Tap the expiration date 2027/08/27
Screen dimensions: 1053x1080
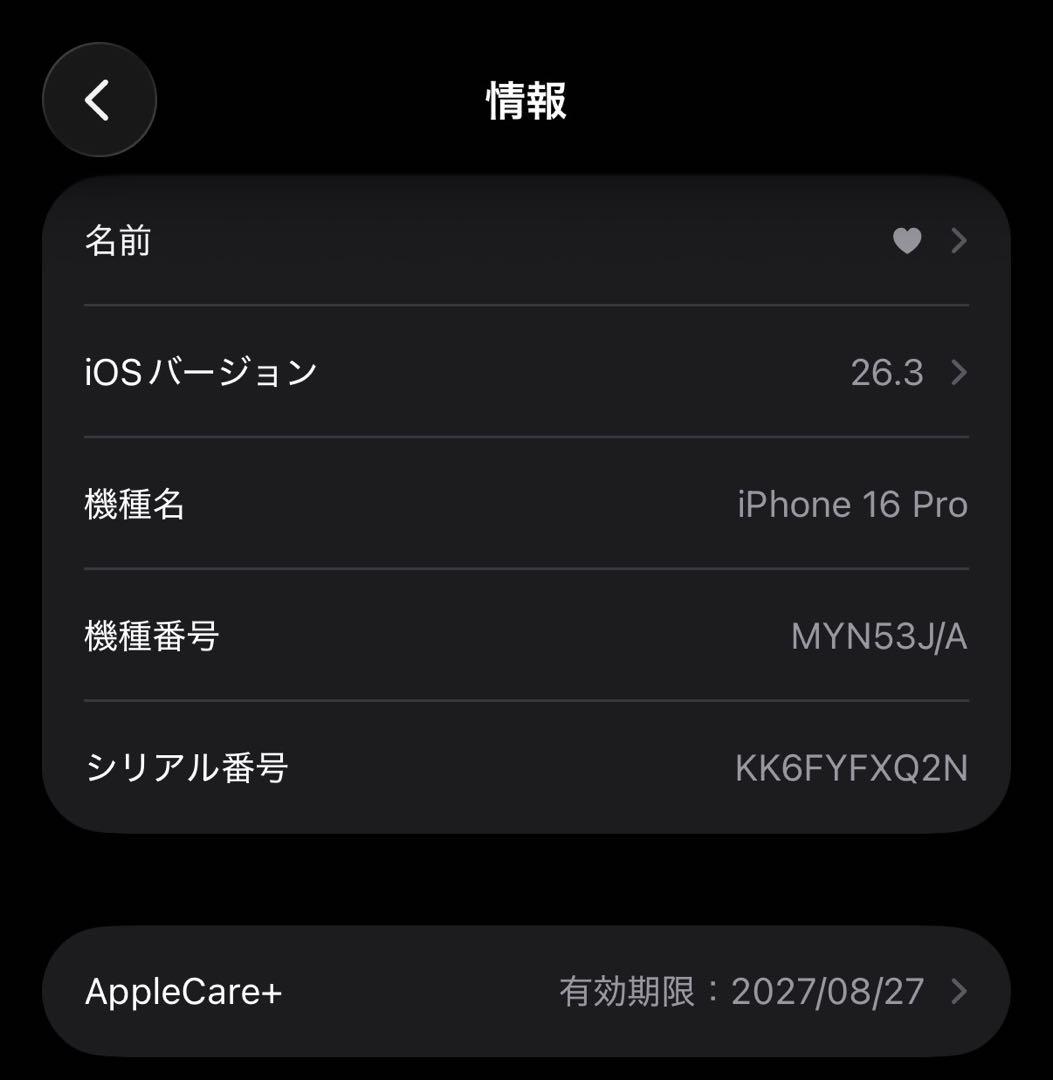pyautogui.click(x=828, y=991)
